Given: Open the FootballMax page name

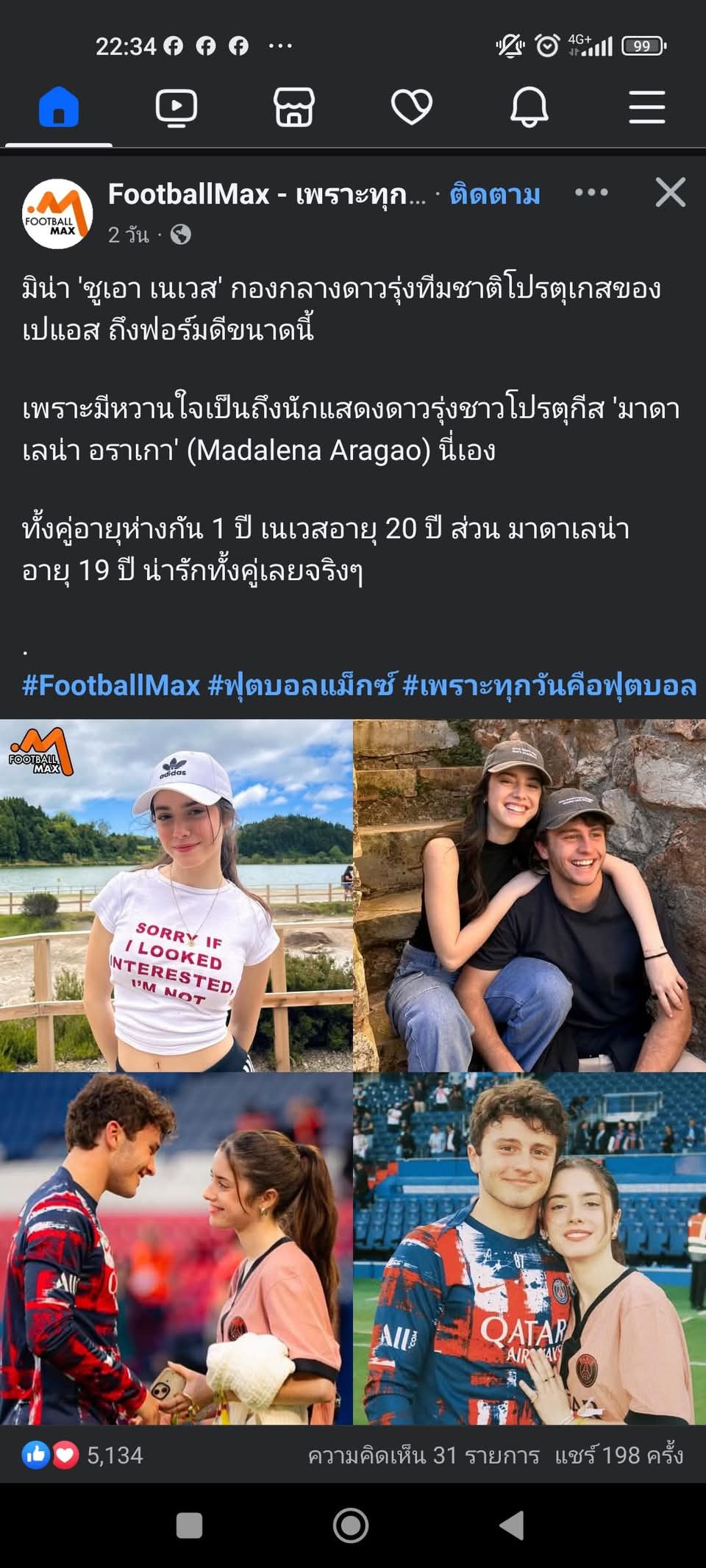Looking at the screenshot, I should click(266, 195).
